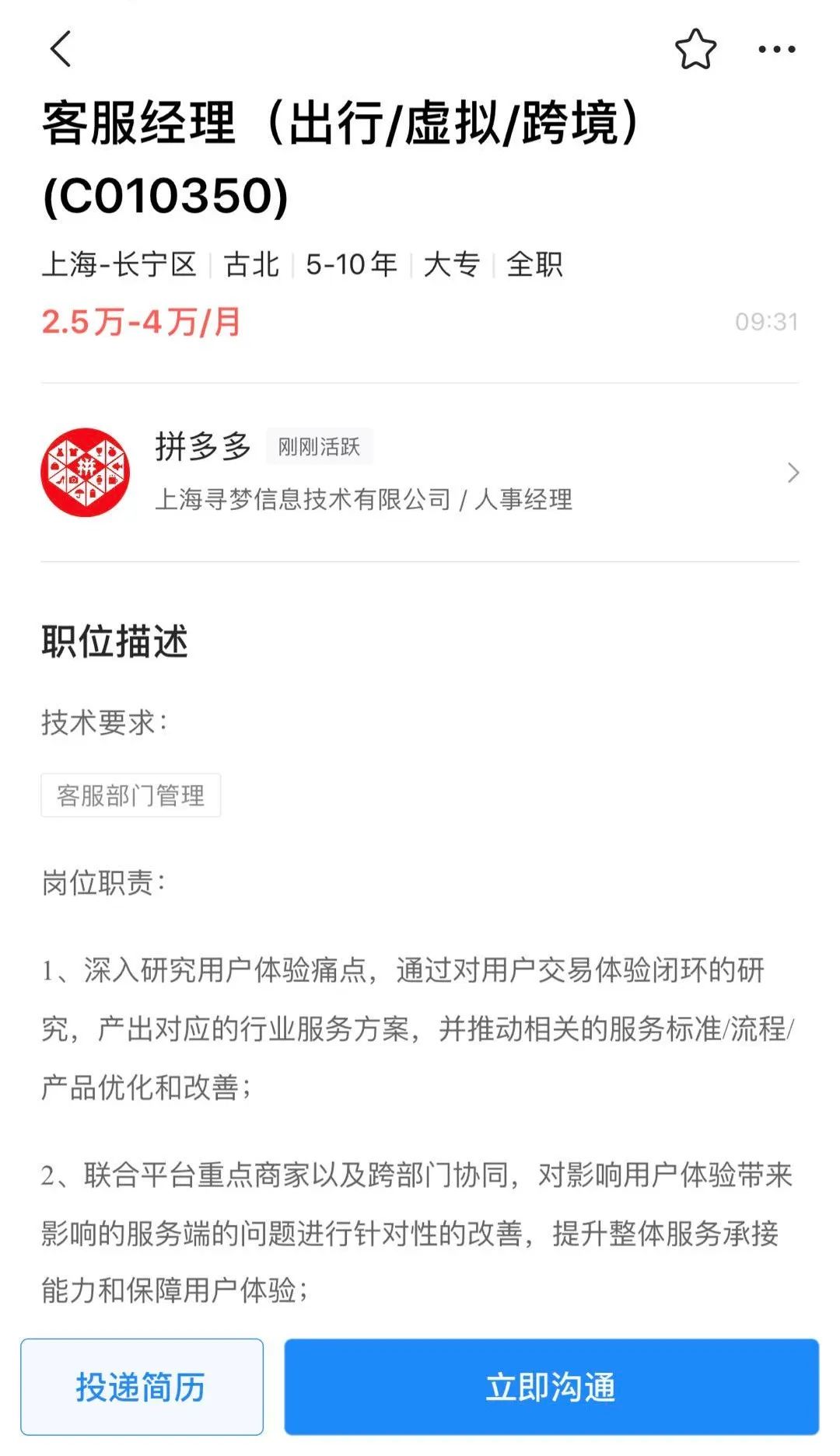This screenshot has height=1456, width=840.
Task: Toggle the 客服部门管理 skill tag
Action: point(131,794)
